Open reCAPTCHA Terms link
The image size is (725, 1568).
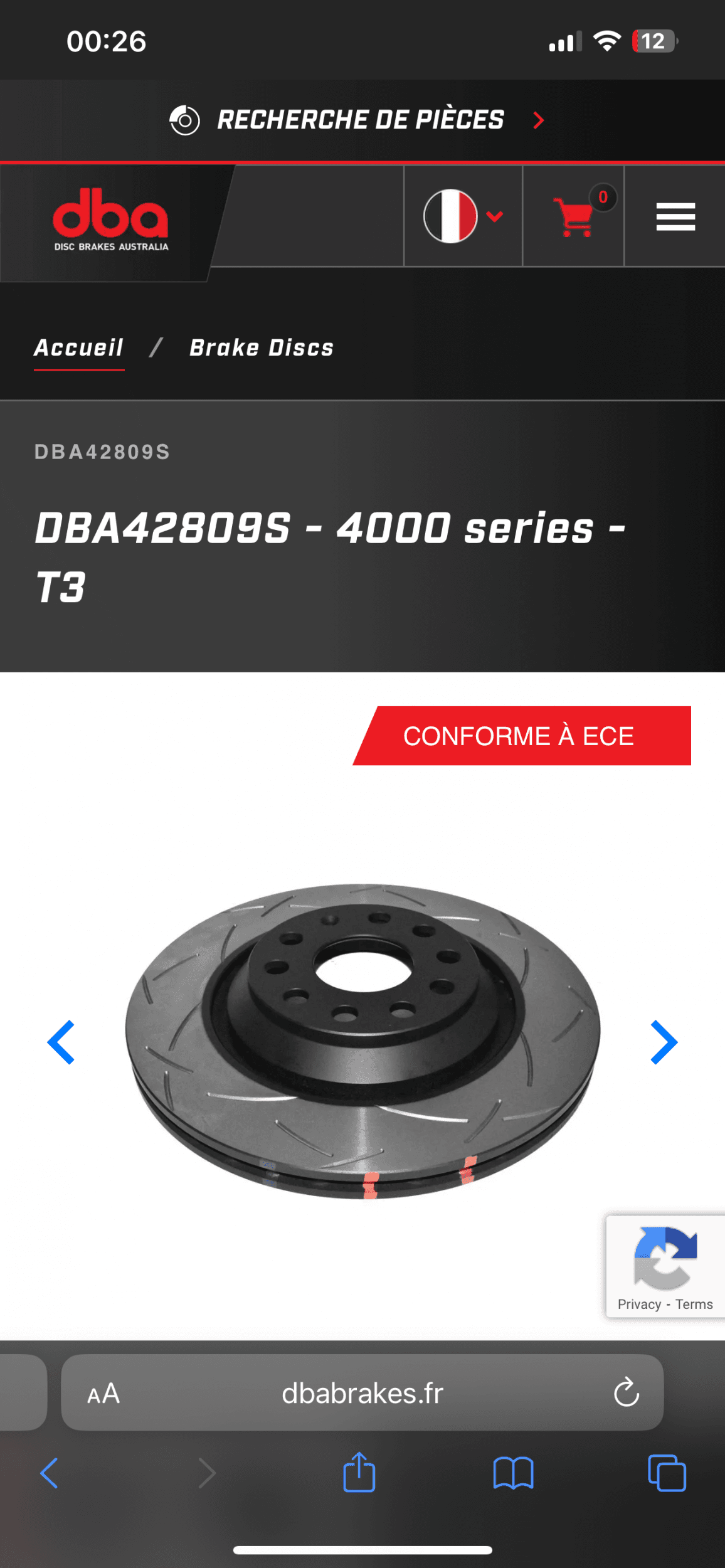click(694, 1304)
